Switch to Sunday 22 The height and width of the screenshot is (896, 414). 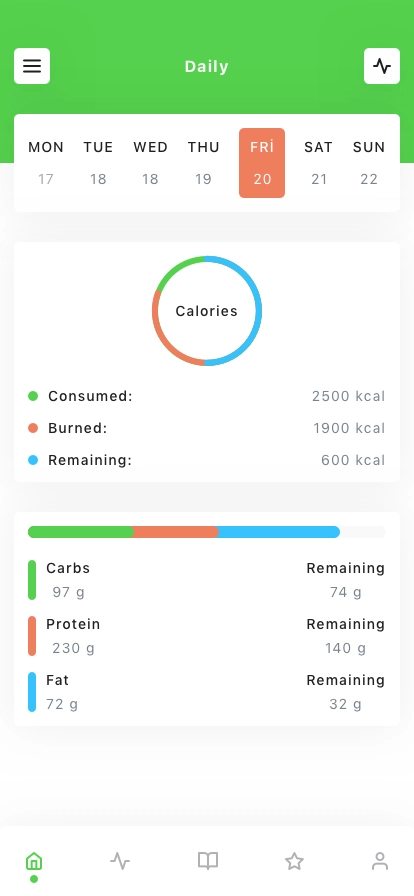pos(369,163)
